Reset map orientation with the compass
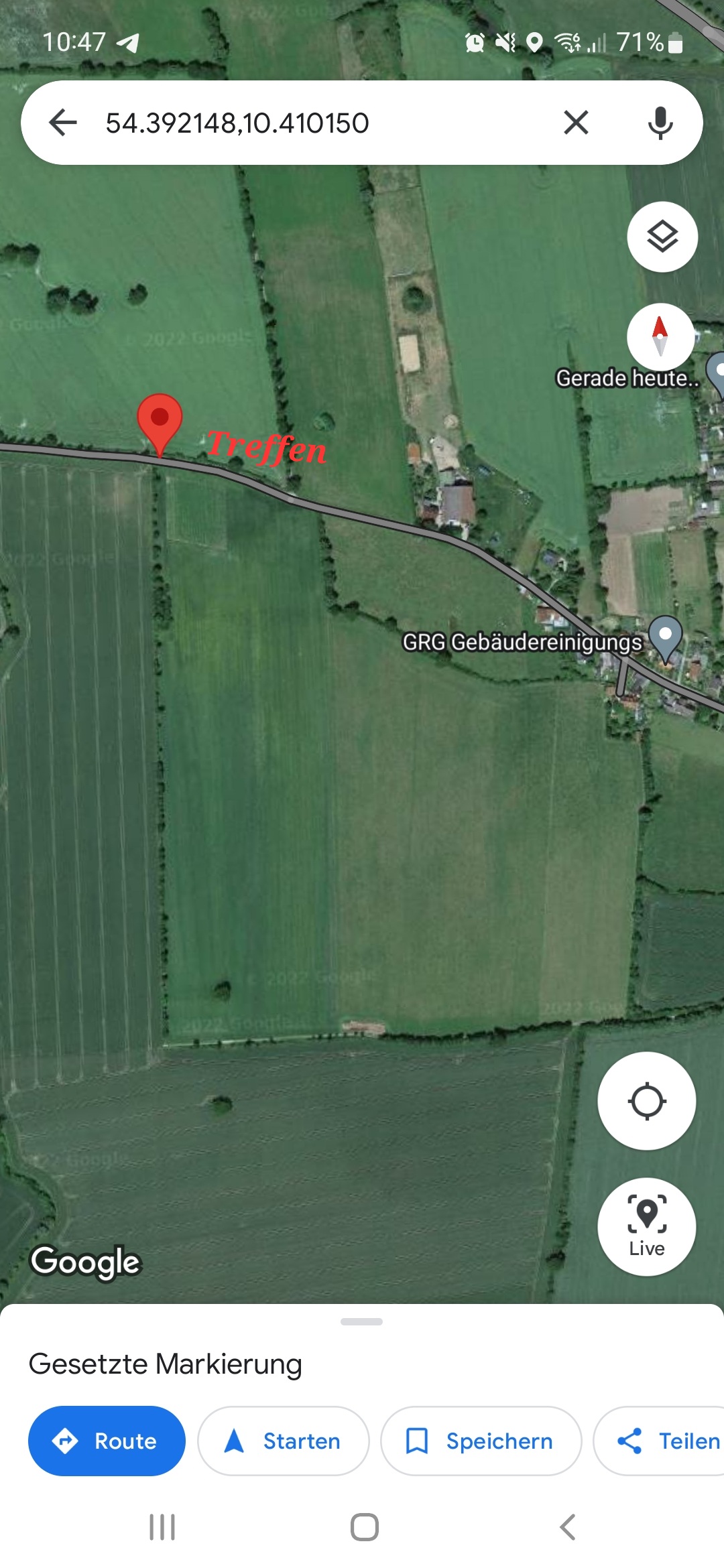The image size is (724, 1568). click(660, 336)
